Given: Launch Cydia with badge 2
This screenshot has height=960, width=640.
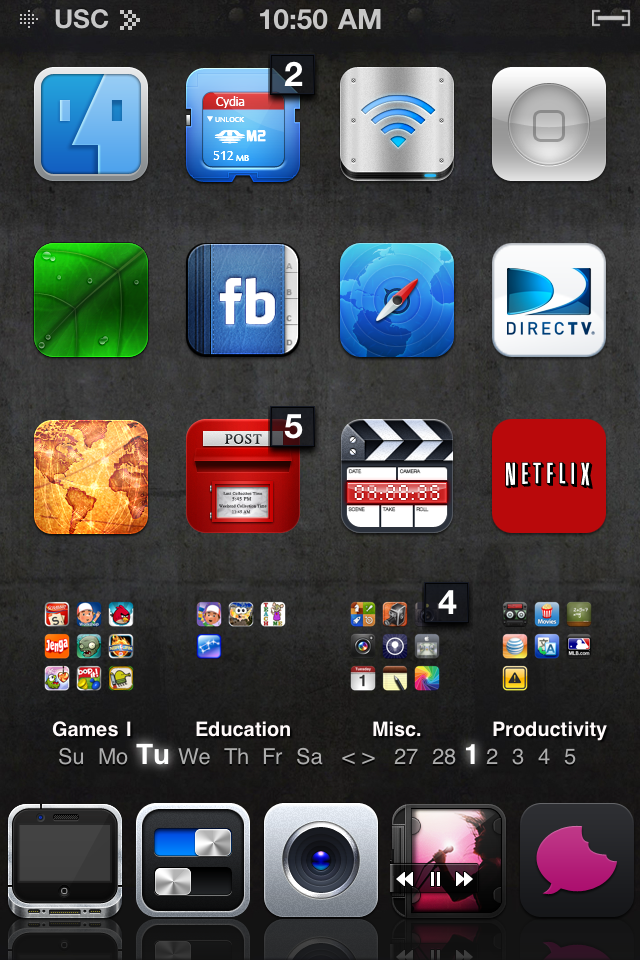Looking at the screenshot, I should (x=243, y=126).
